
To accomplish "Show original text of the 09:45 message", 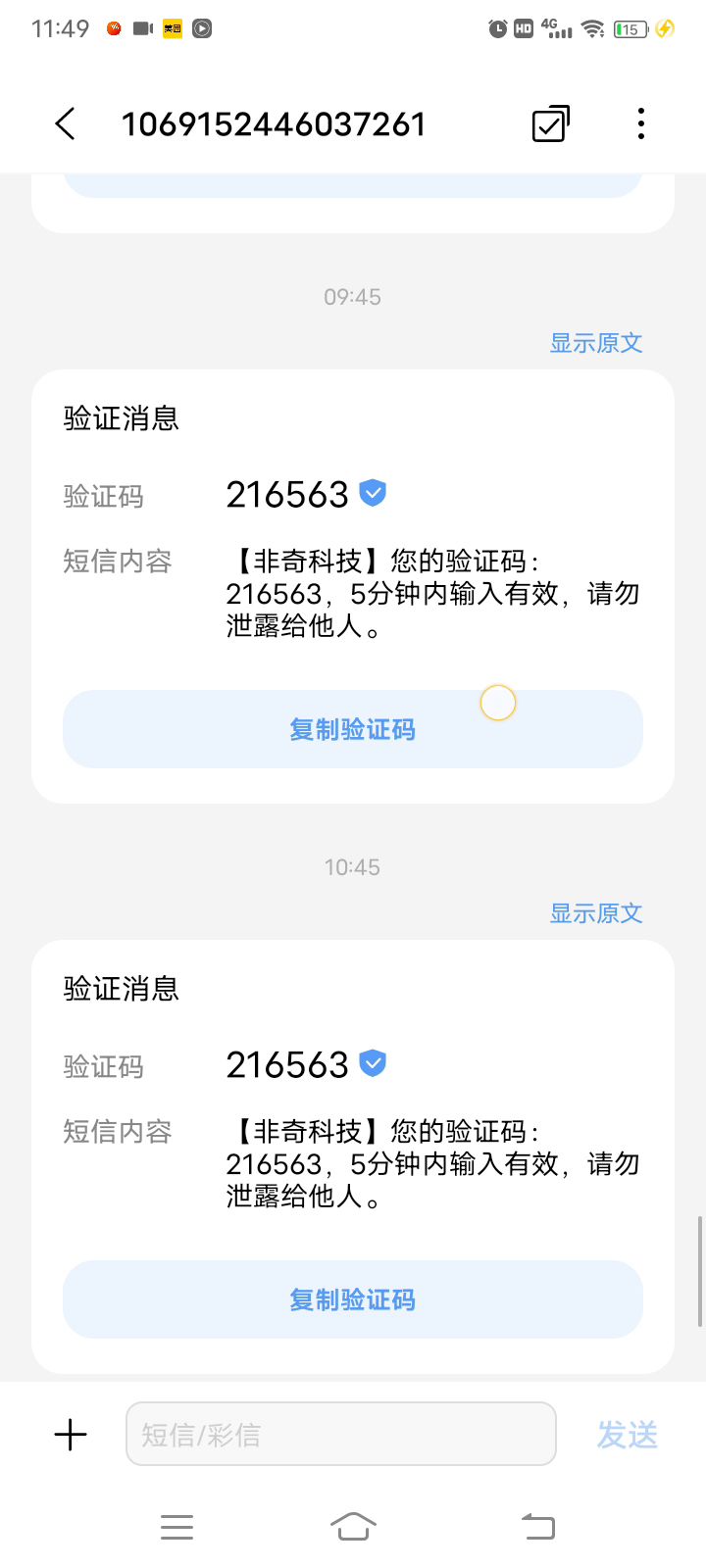I will (595, 343).
